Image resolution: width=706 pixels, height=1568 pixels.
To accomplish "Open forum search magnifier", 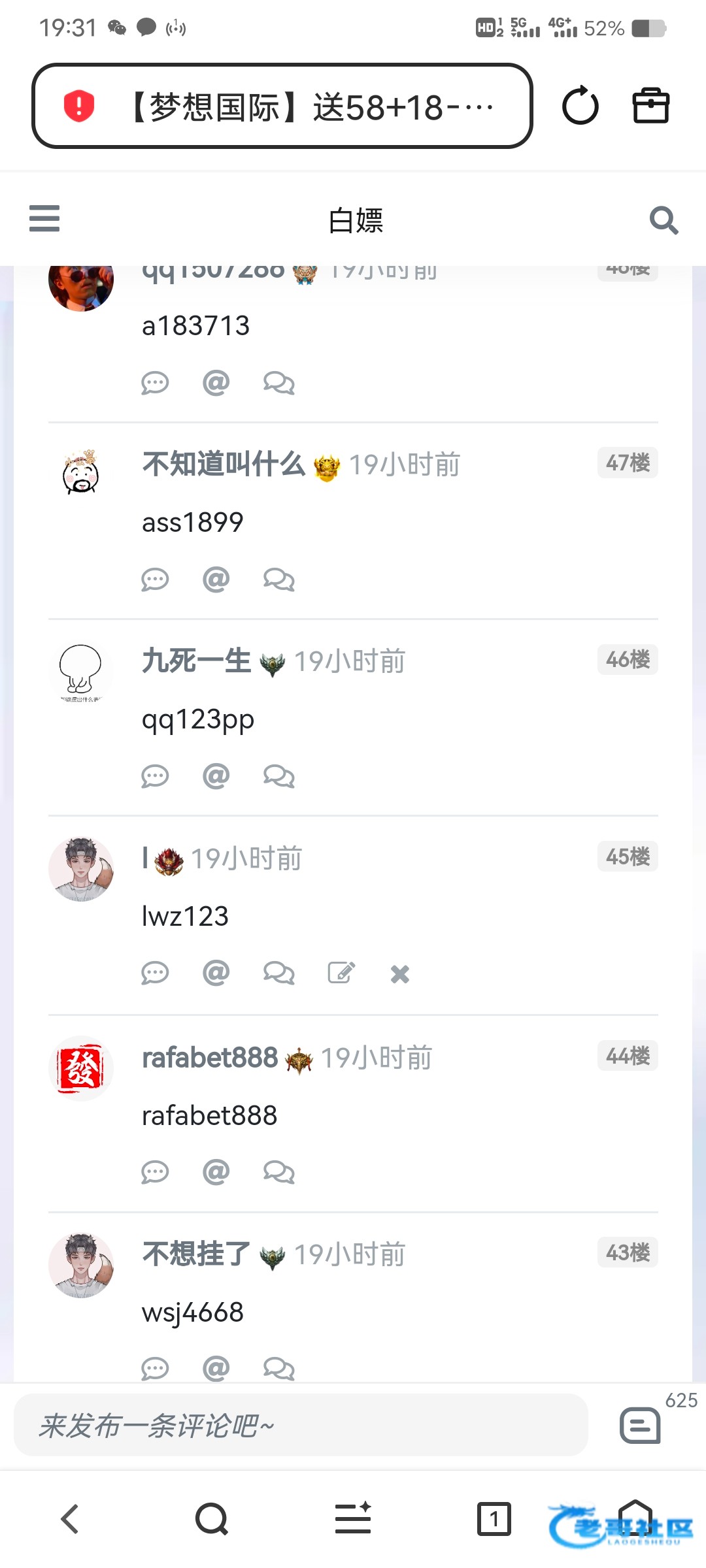I will point(664,220).
